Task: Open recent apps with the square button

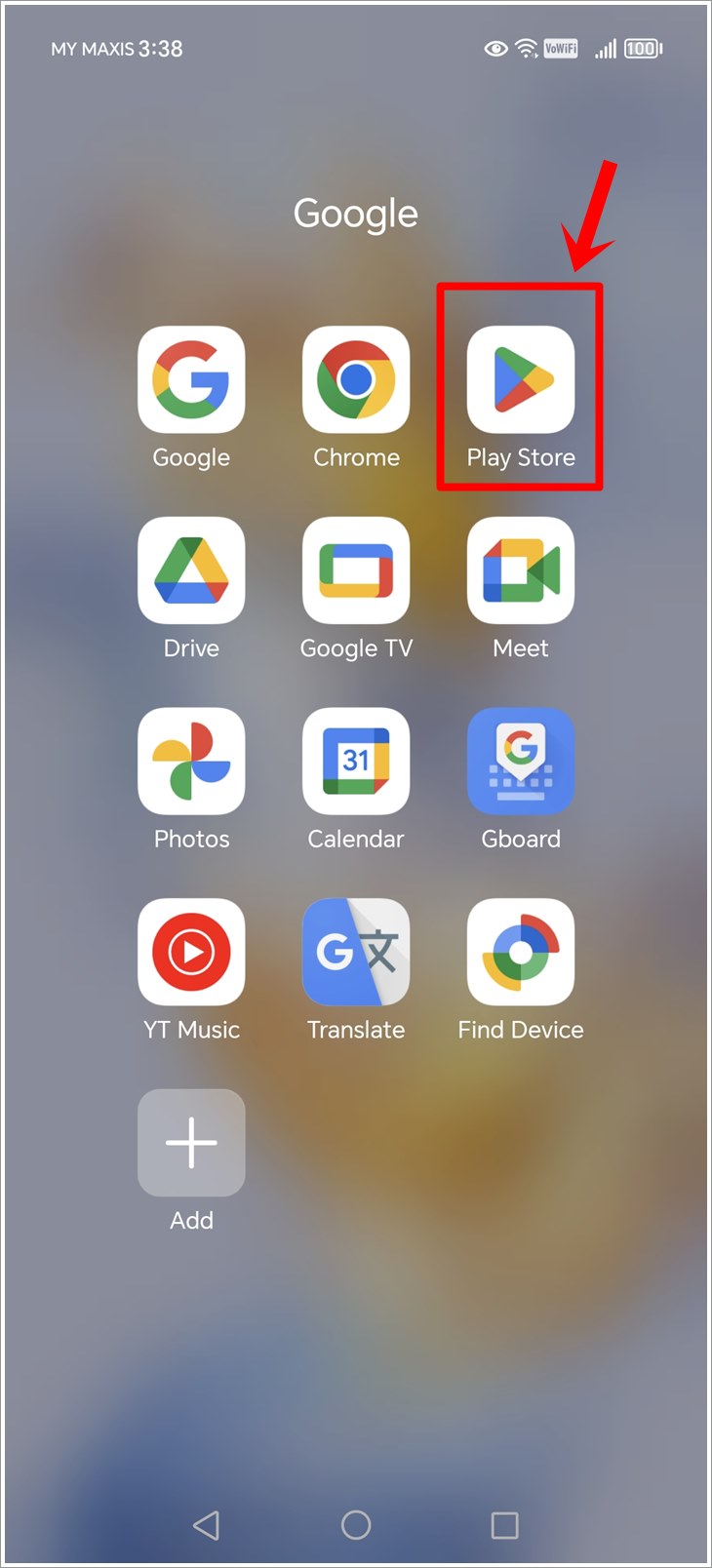Action: pos(504,1524)
